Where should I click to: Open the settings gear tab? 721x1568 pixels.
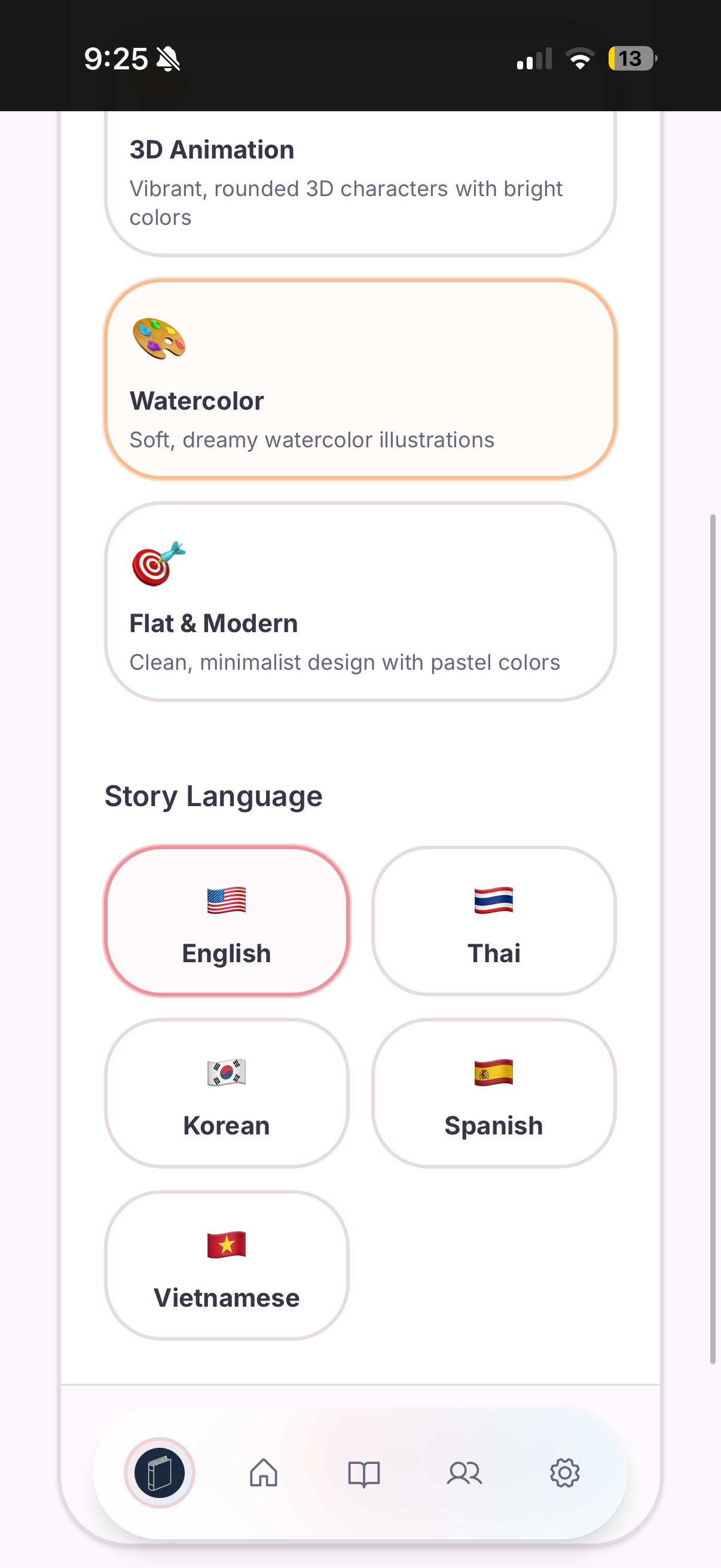tap(564, 1473)
